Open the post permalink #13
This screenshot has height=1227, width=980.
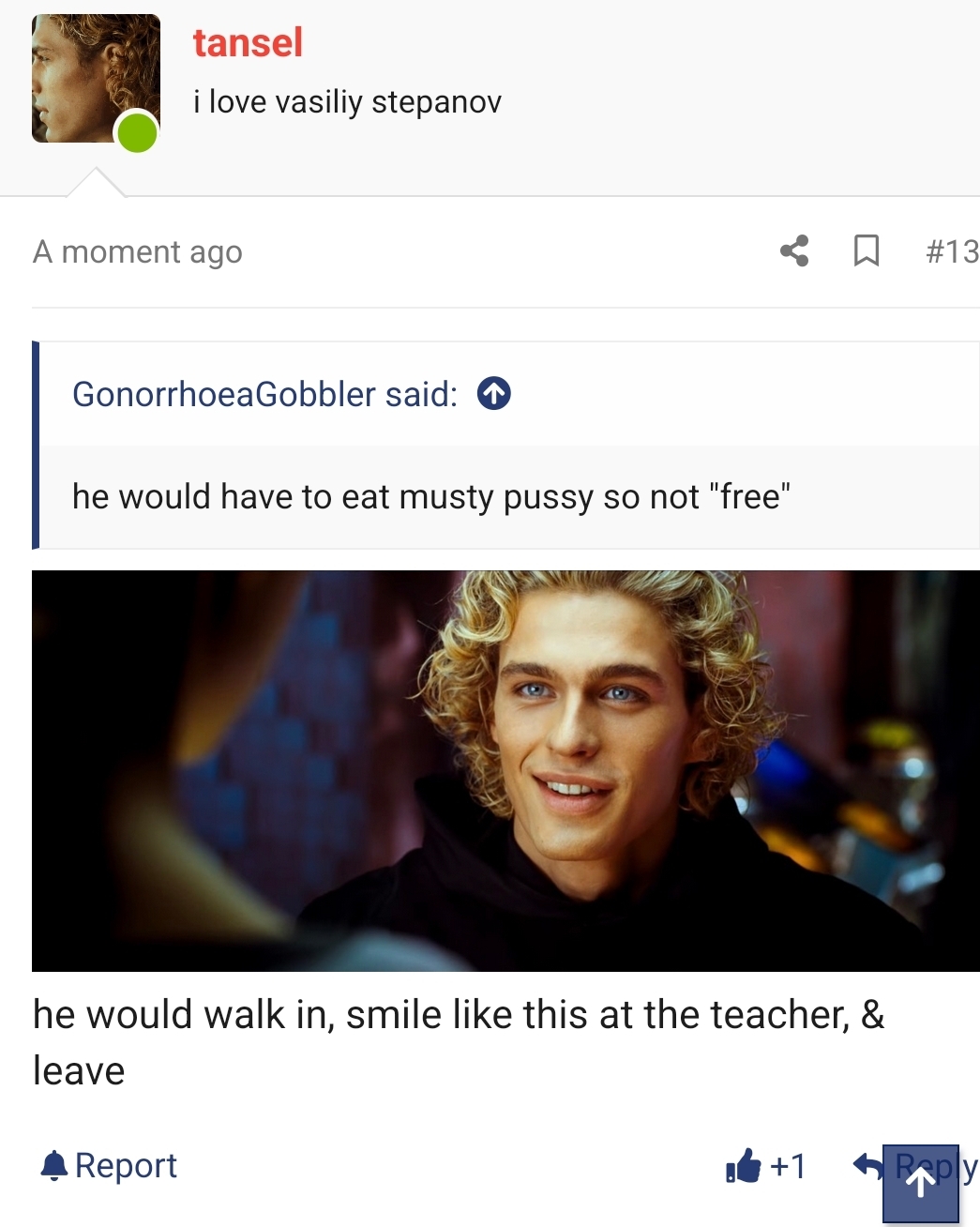click(951, 251)
